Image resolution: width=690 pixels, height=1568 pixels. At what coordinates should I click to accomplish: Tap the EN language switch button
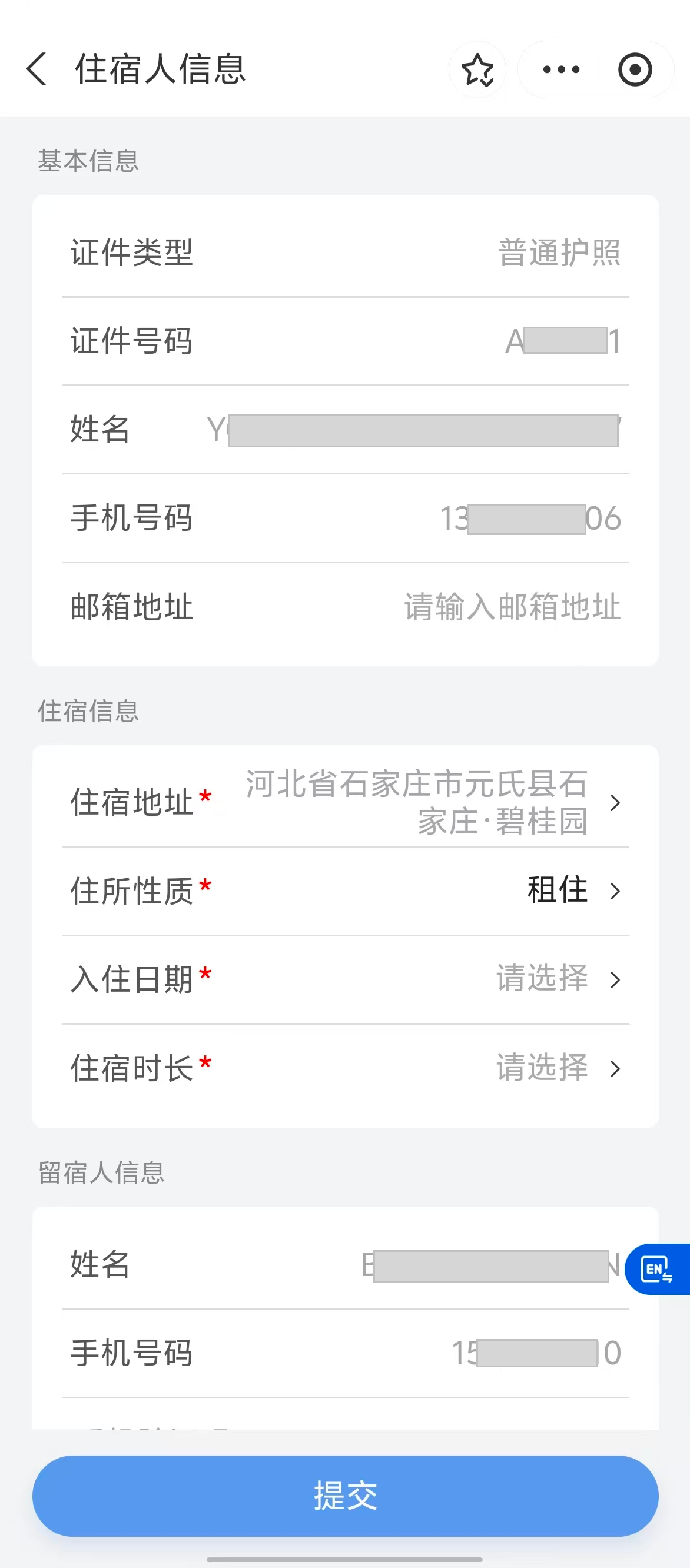[656, 1269]
